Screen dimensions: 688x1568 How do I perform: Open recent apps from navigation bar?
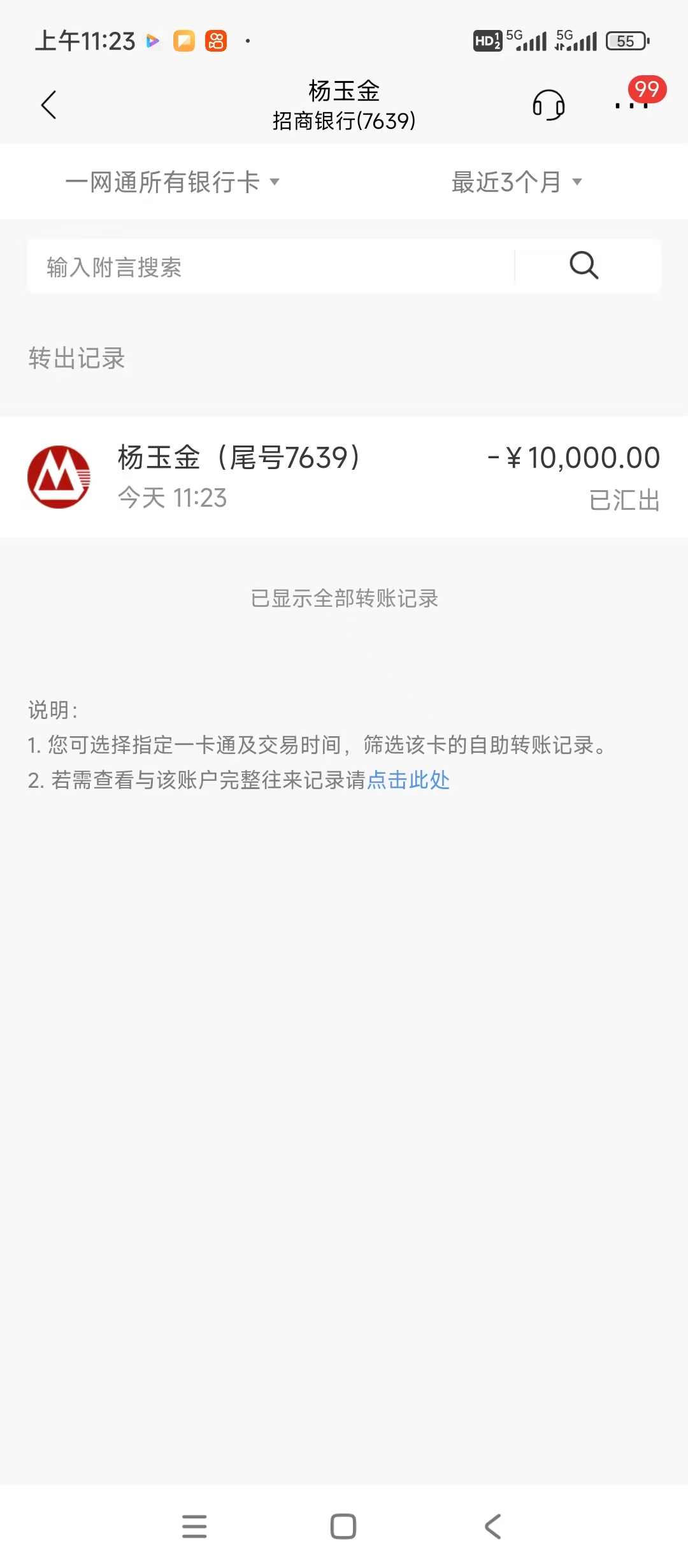coord(194,1526)
